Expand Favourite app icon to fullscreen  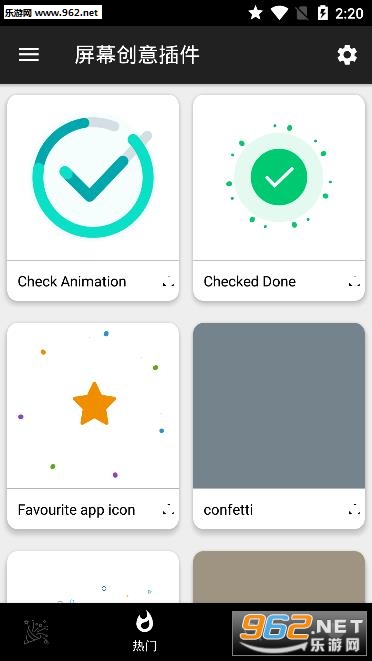168,510
